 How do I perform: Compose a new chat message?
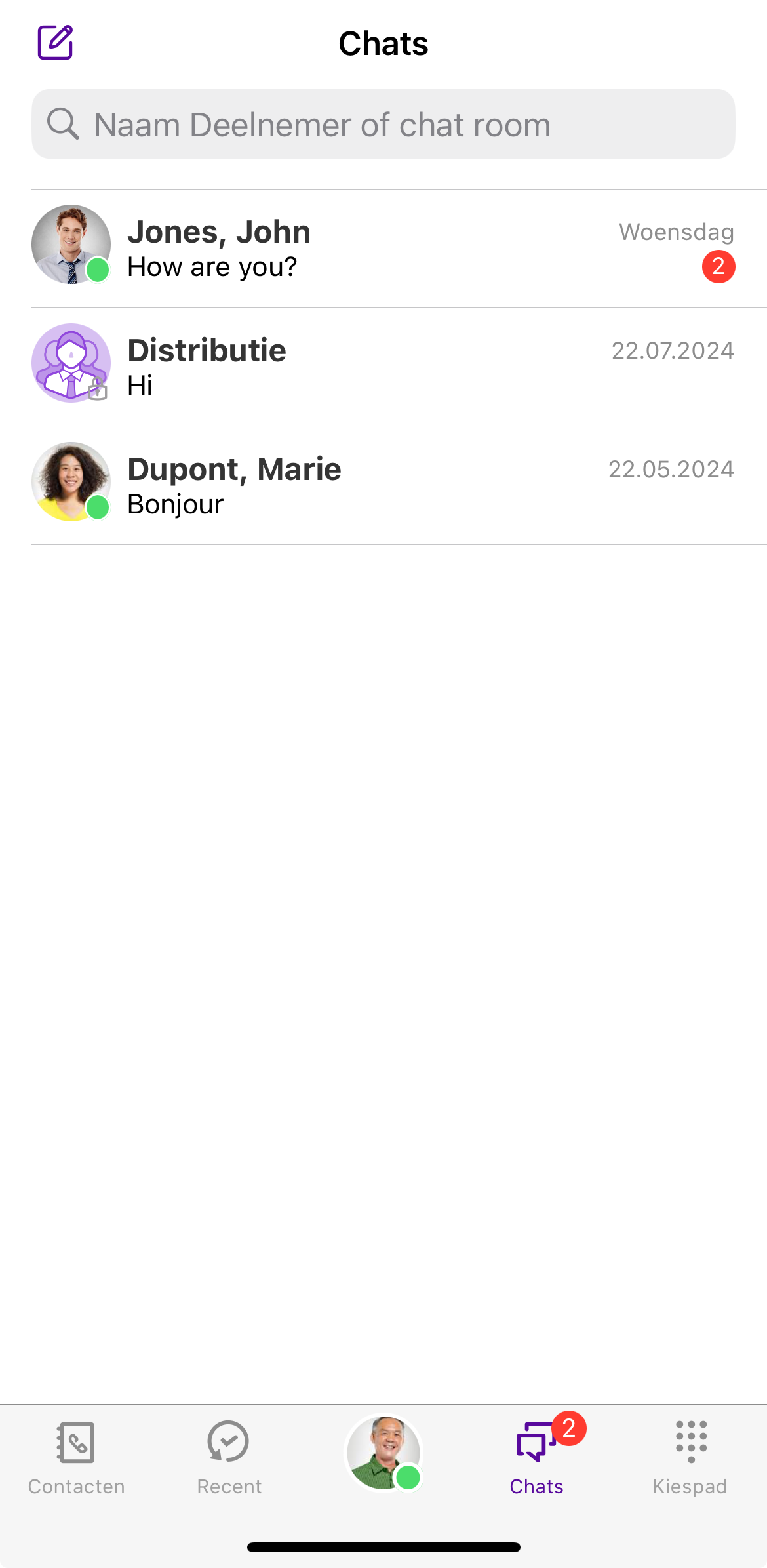click(55, 43)
